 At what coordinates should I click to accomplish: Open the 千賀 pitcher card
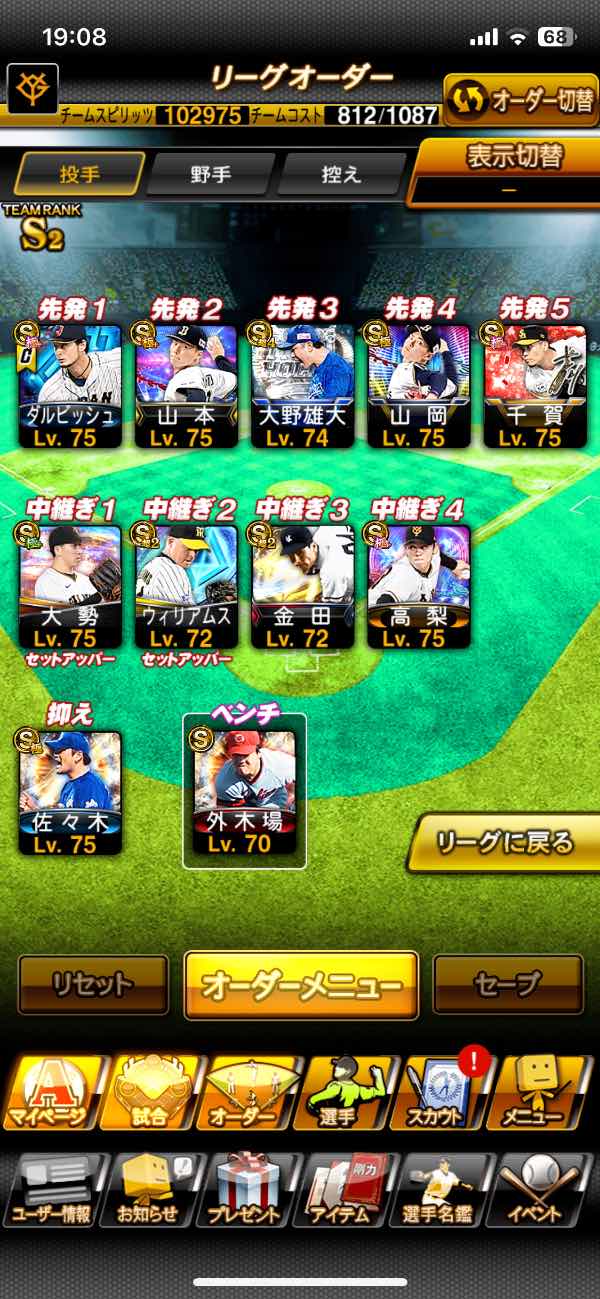[x=534, y=385]
